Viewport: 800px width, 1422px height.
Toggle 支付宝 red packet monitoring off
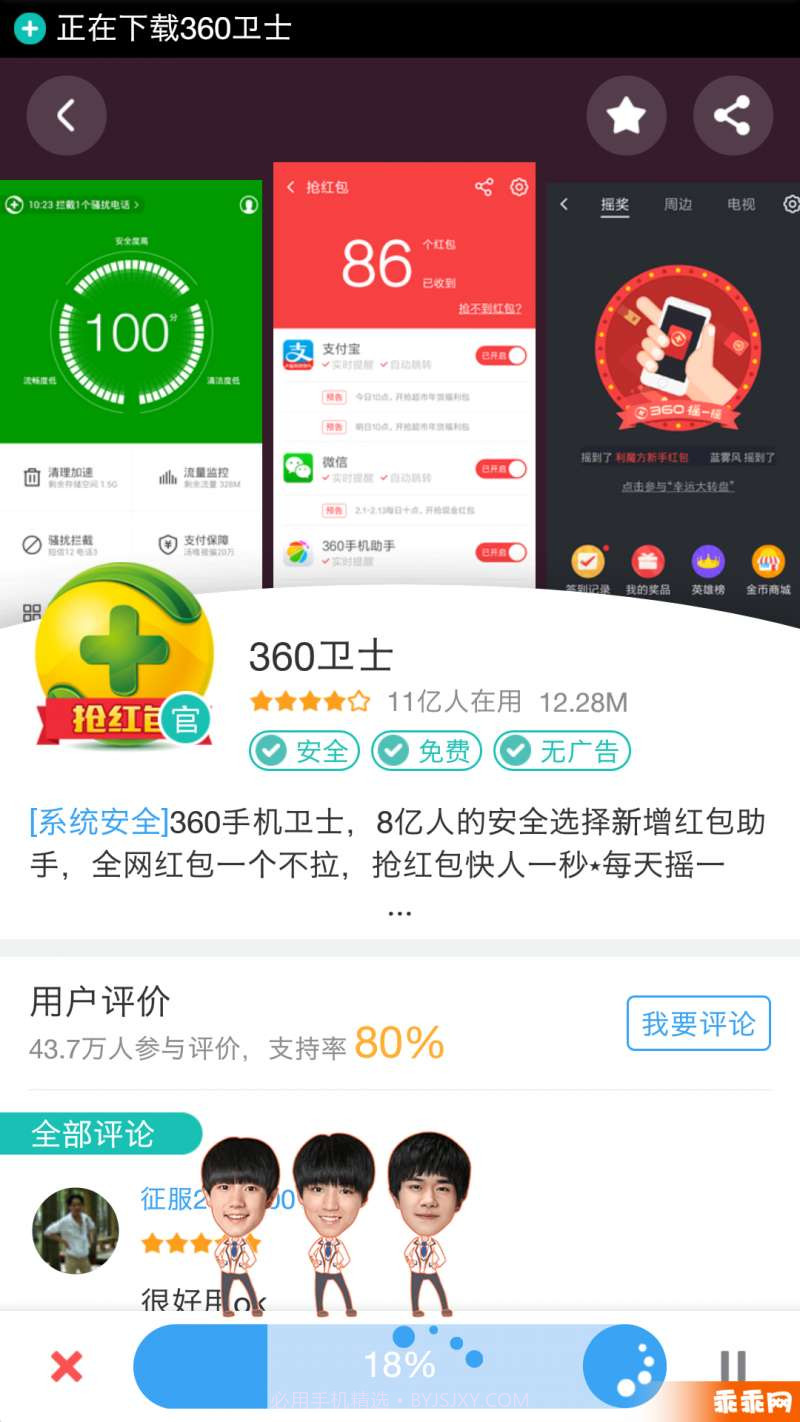[500, 356]
